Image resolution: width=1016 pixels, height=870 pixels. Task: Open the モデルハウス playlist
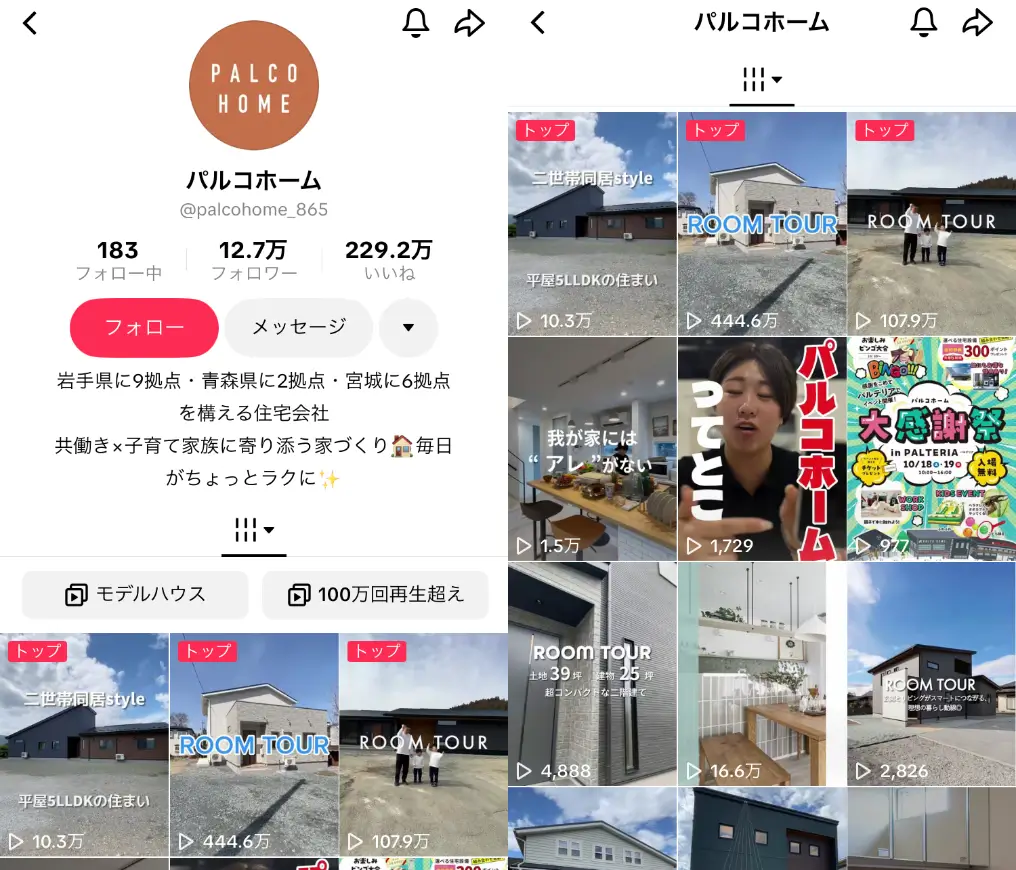[135, 594]
